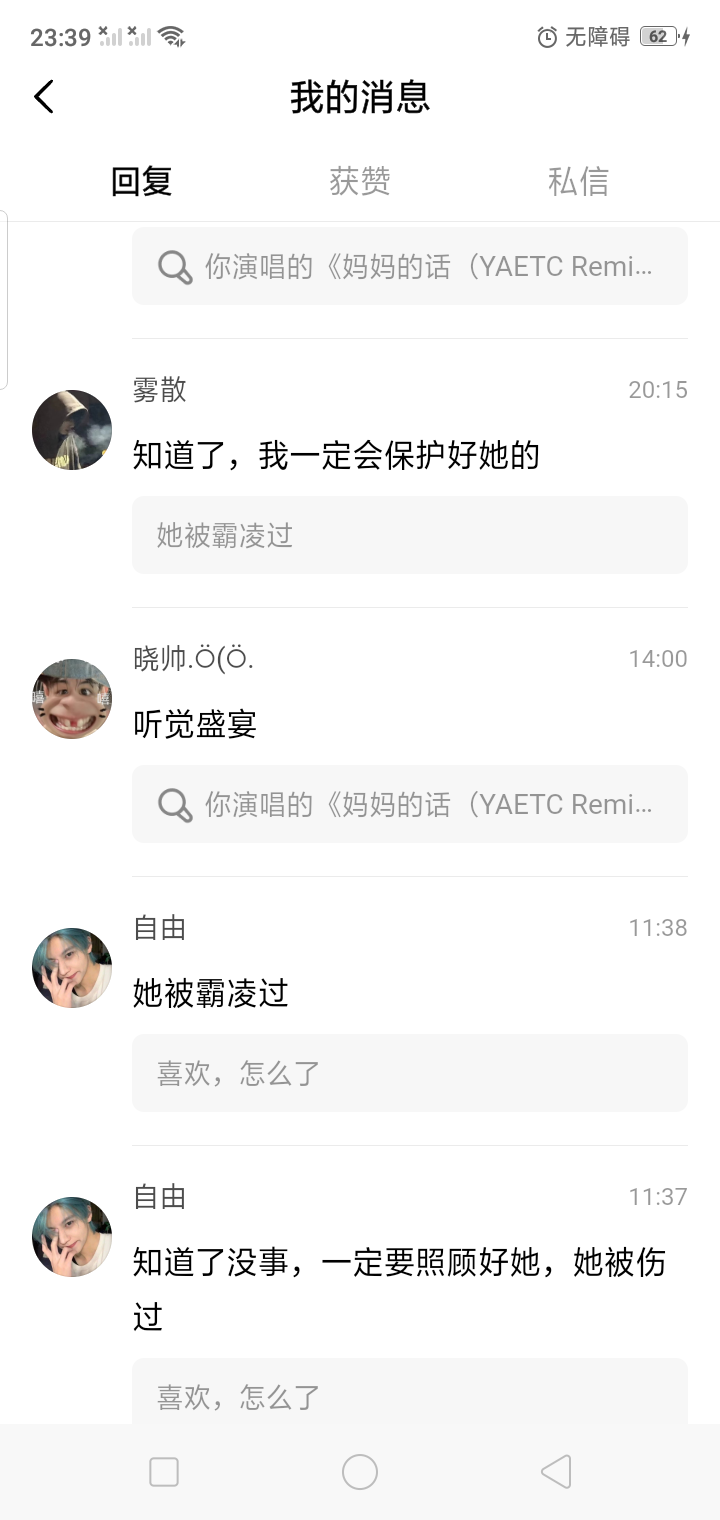The width and height of the screenshot is (720, 1520).
Task: Switch to the 获赞 tab
Action: (359, 181)
